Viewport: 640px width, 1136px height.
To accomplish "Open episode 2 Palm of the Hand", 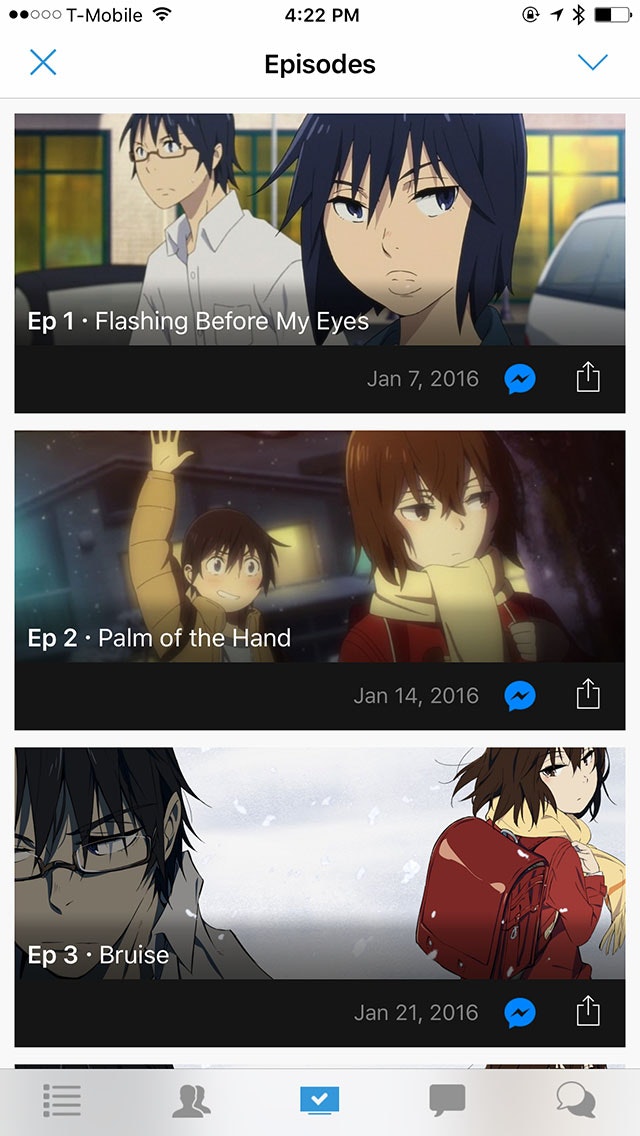I will pyautogui.click(x=319, y=547).
